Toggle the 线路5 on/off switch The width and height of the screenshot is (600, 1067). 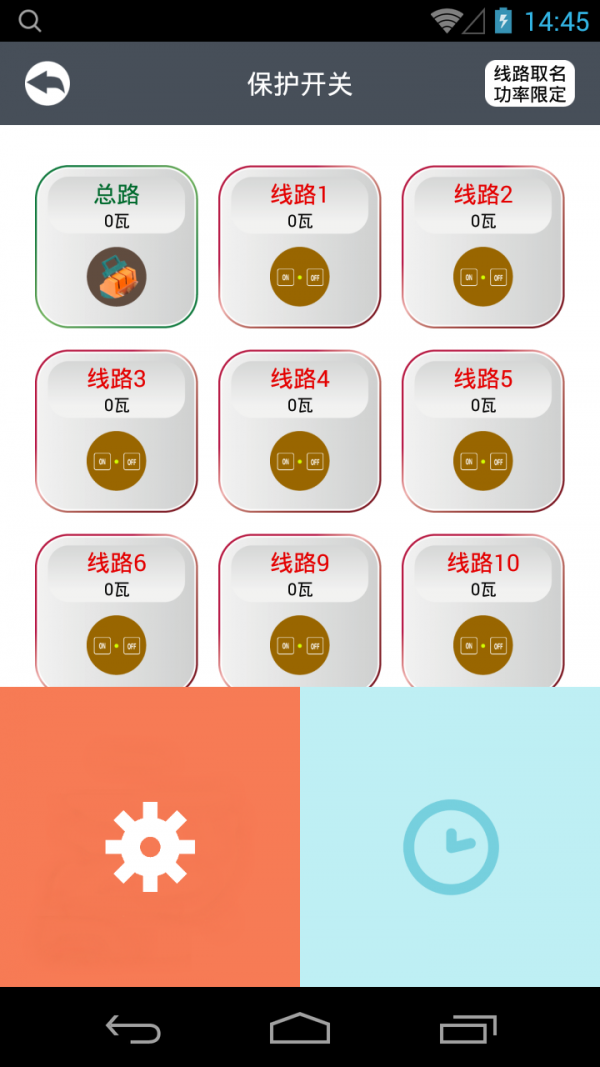click(x=483, y=461)
